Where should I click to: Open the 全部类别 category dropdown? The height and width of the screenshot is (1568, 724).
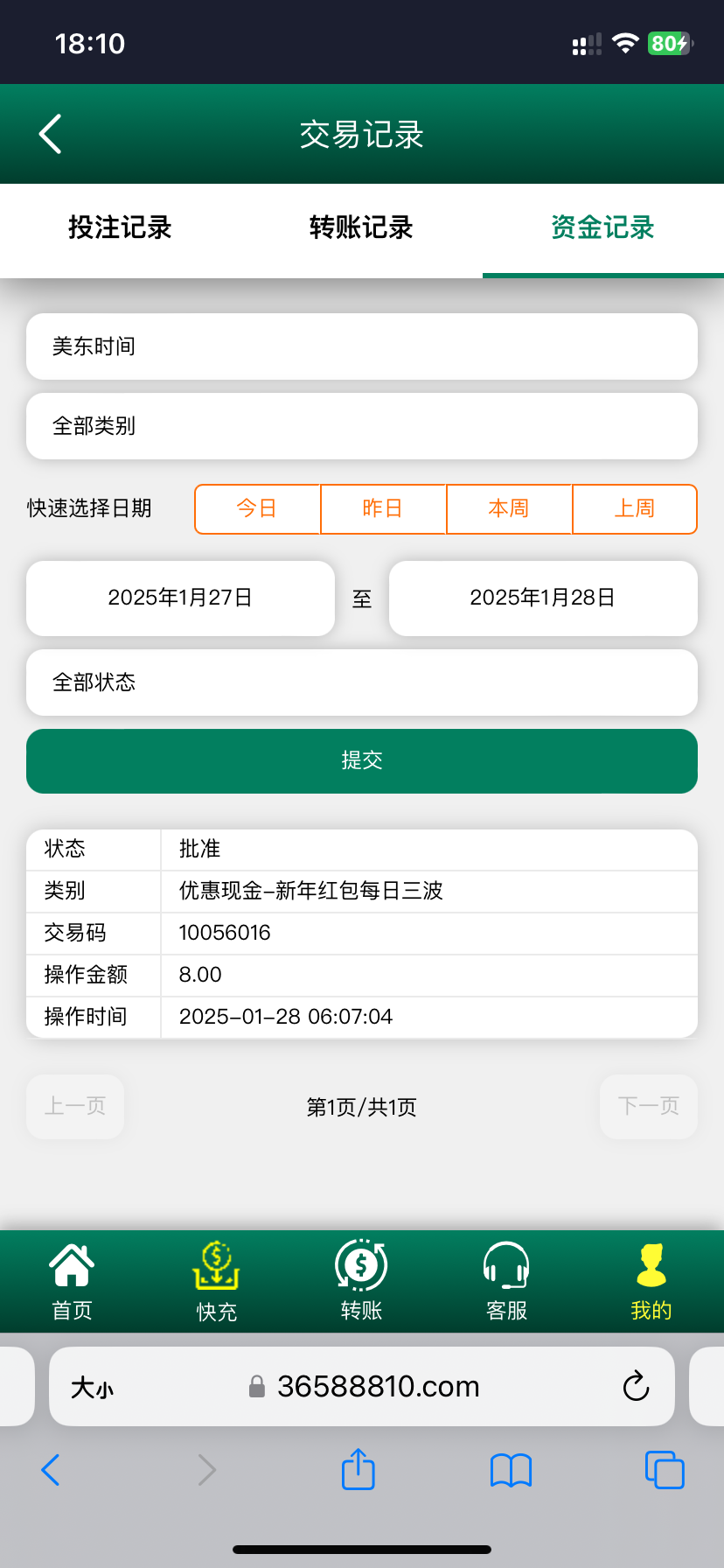coord(361,426)
